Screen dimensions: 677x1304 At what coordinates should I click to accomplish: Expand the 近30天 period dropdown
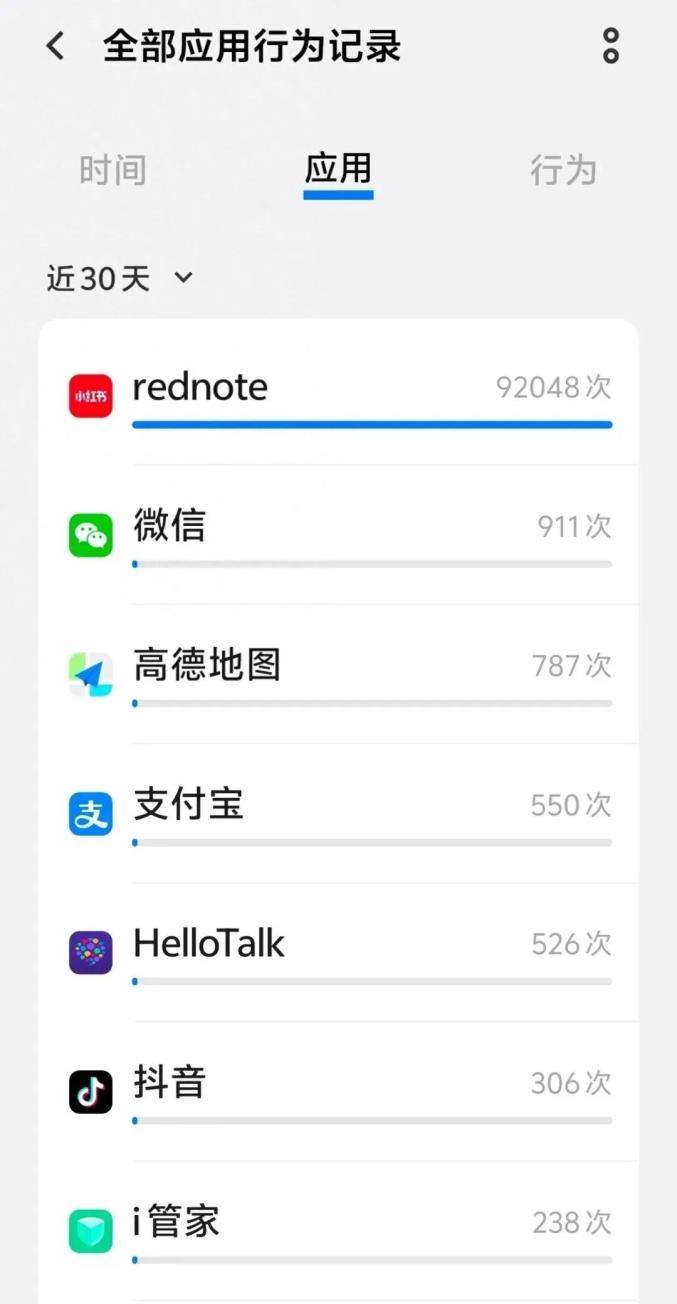119,279
